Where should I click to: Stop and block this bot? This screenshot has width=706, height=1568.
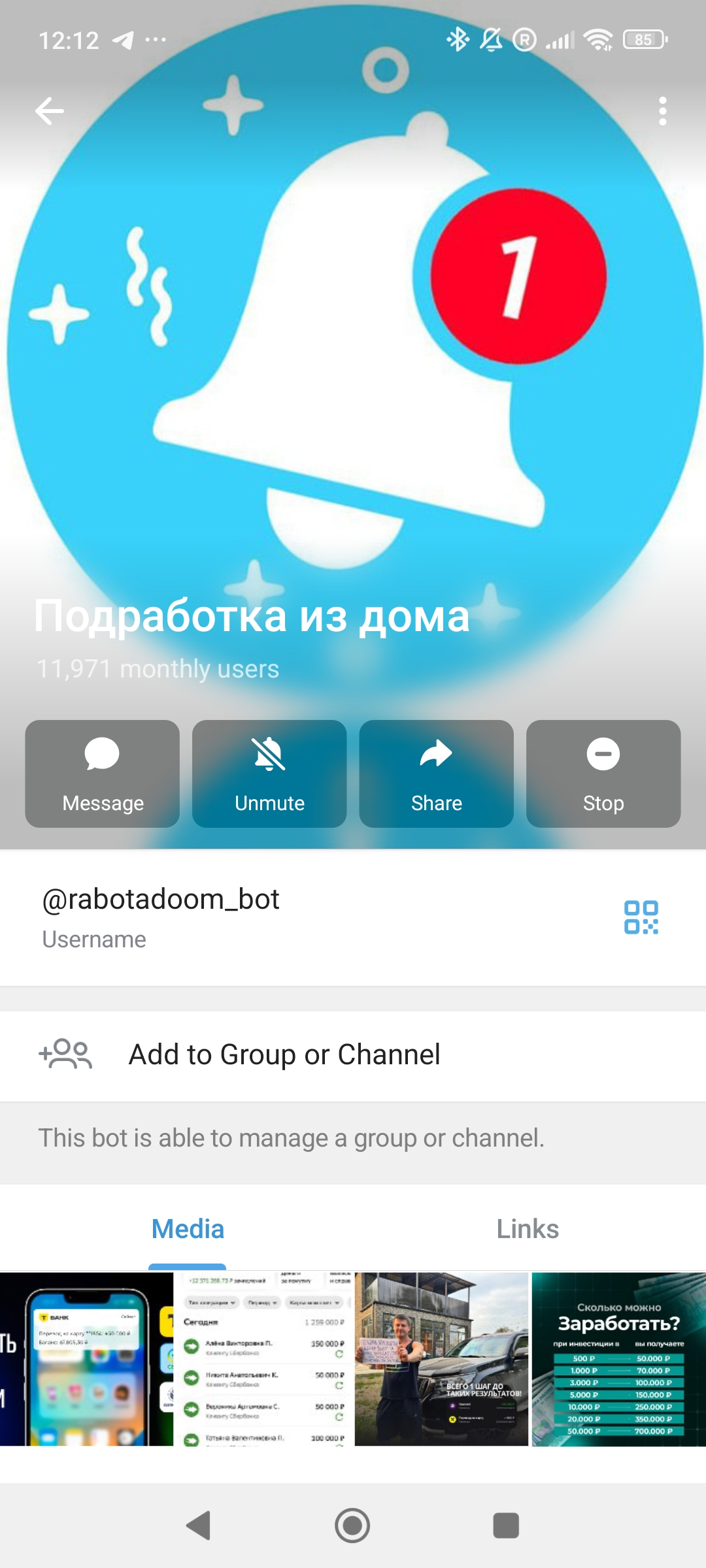tap(603, 774)
